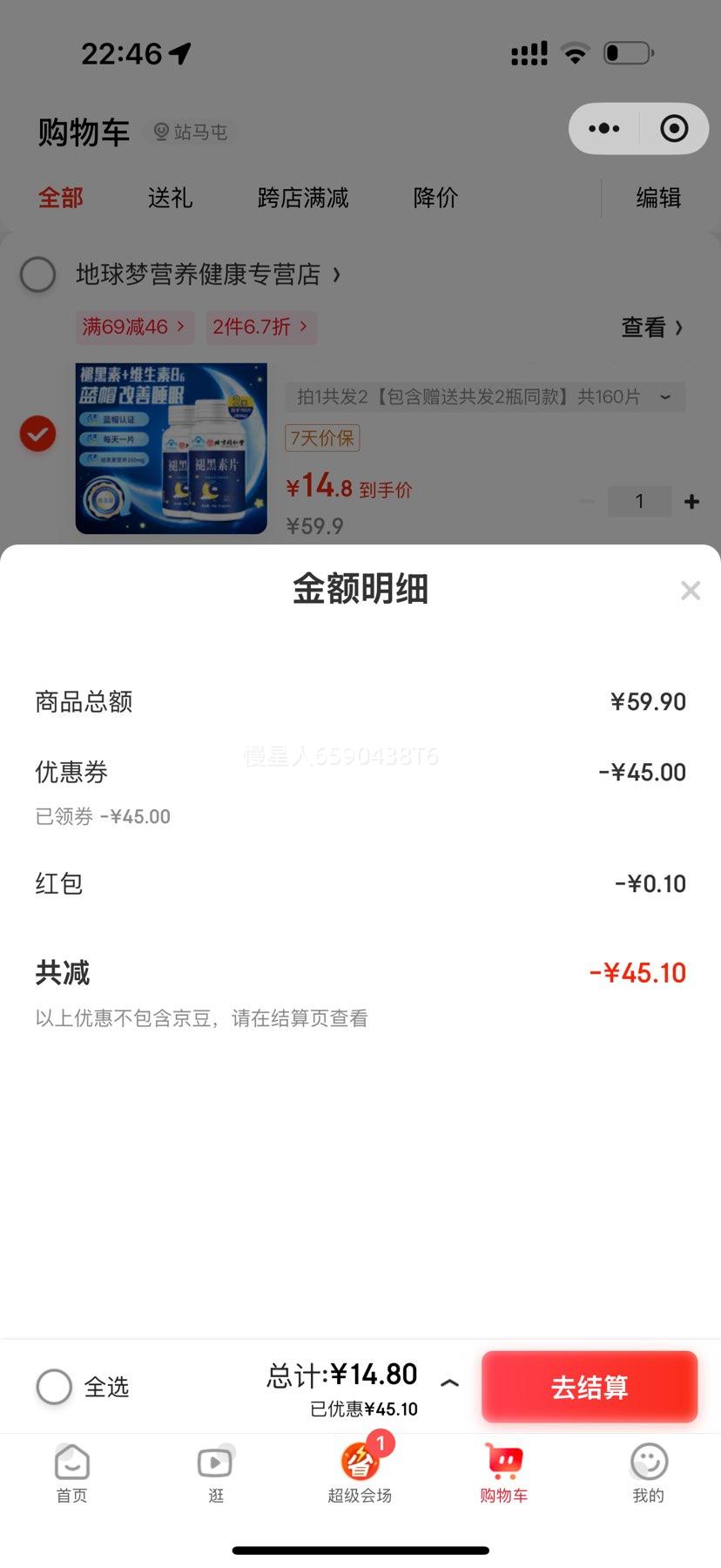Uncheck the selected melatonin product

pyautogui.click(x=38, y=434)
